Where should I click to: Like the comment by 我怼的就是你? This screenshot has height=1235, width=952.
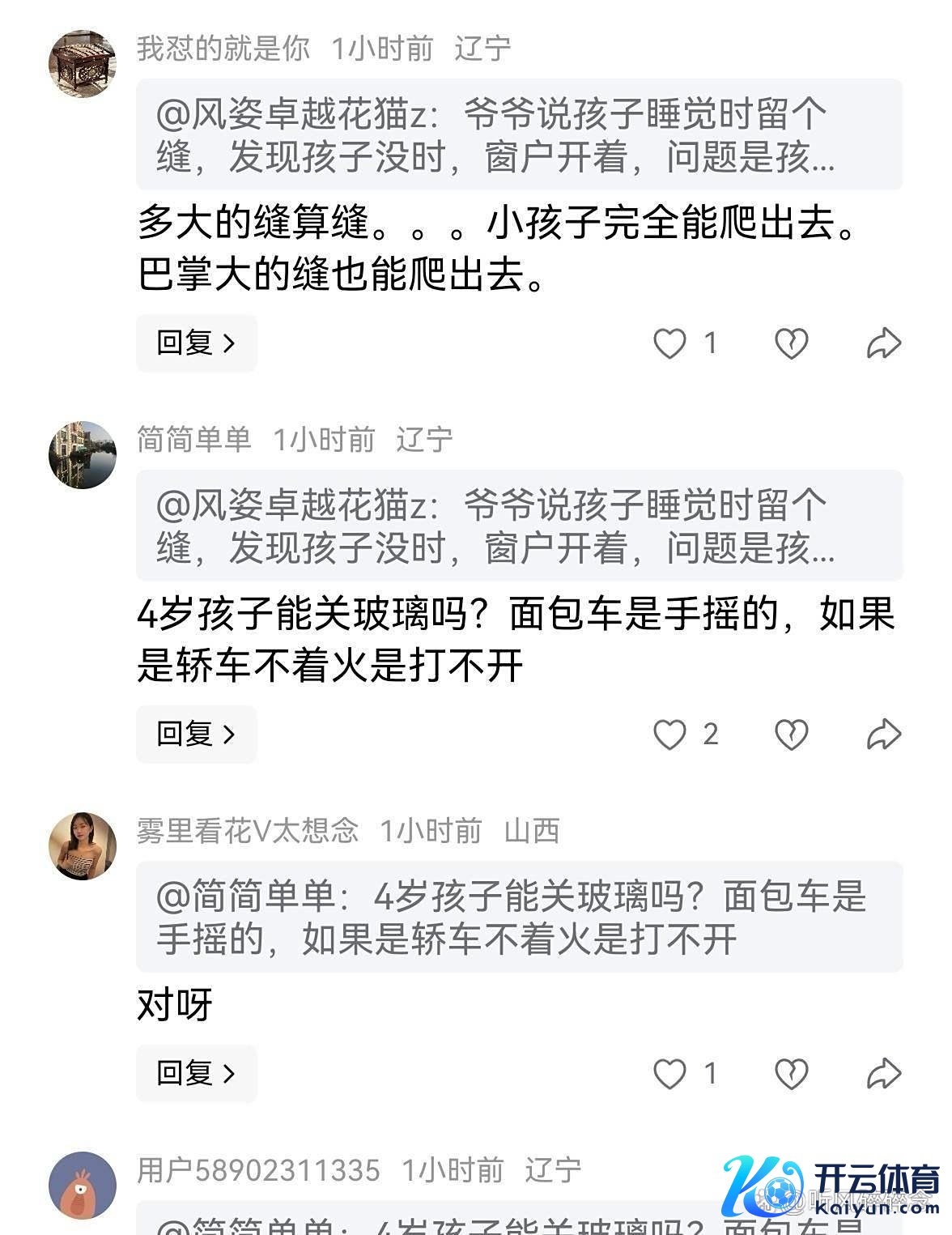click(x=670, y=343)
